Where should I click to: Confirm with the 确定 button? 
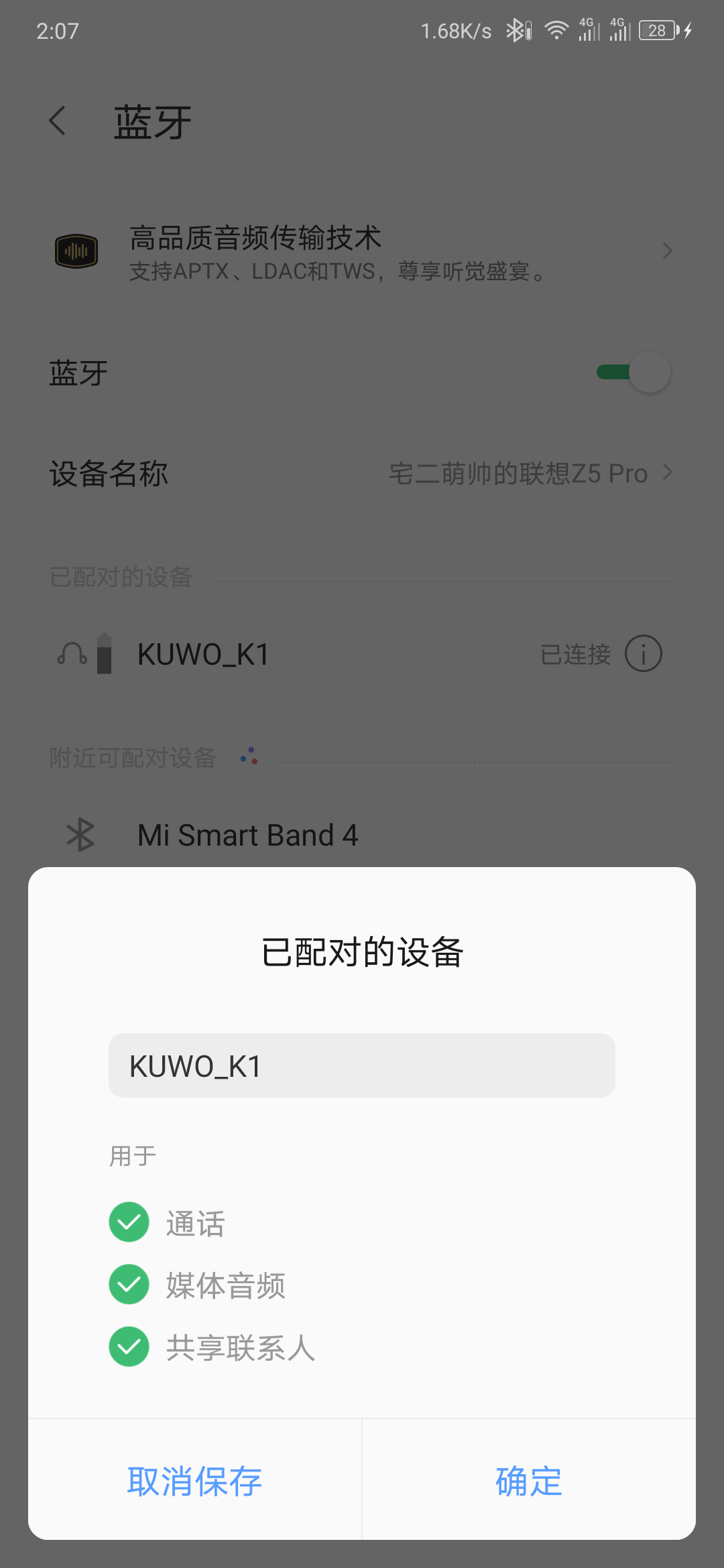(x=528, y=1481)
